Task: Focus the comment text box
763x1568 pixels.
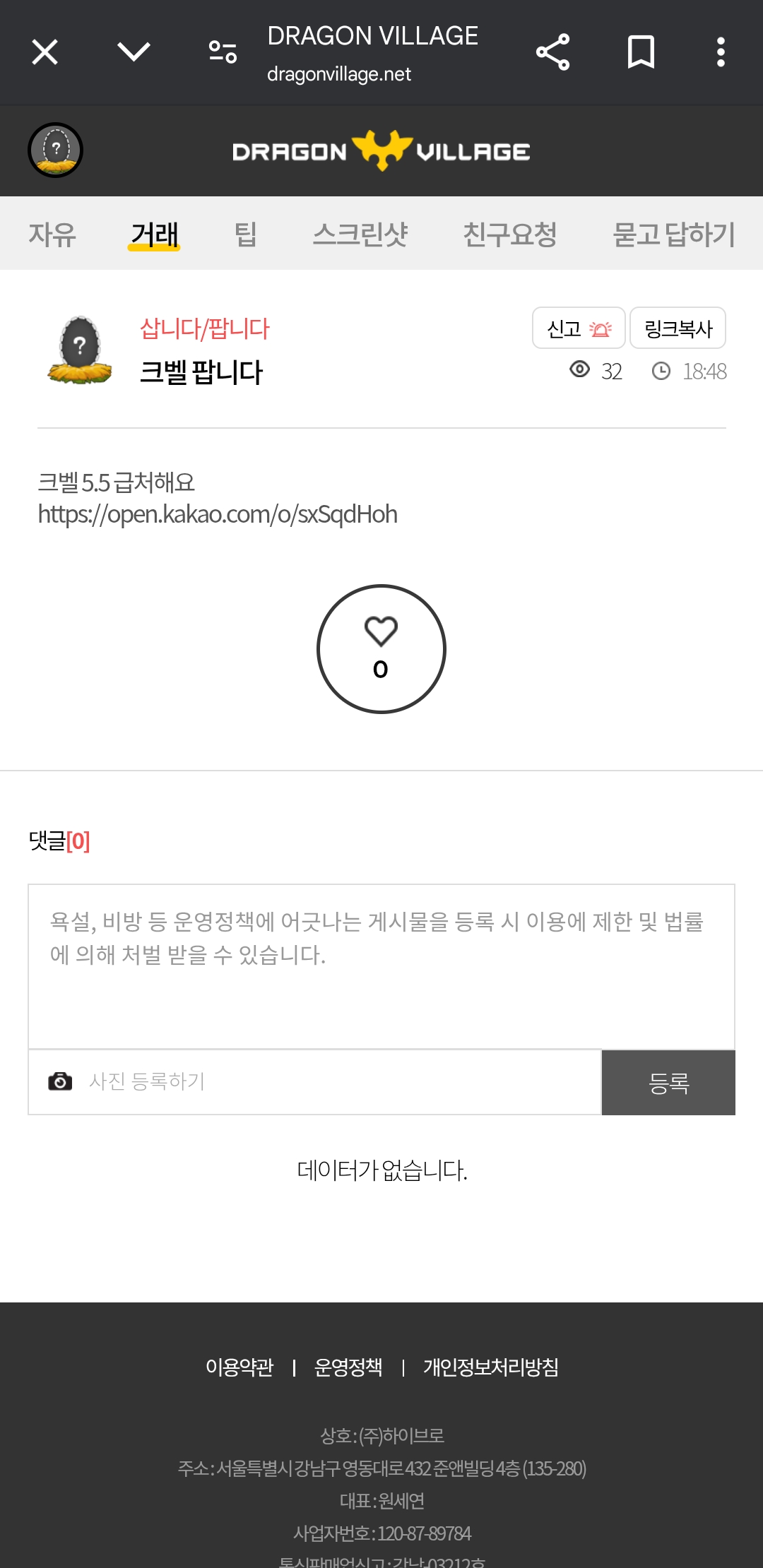Action: (x=381, y=966)
